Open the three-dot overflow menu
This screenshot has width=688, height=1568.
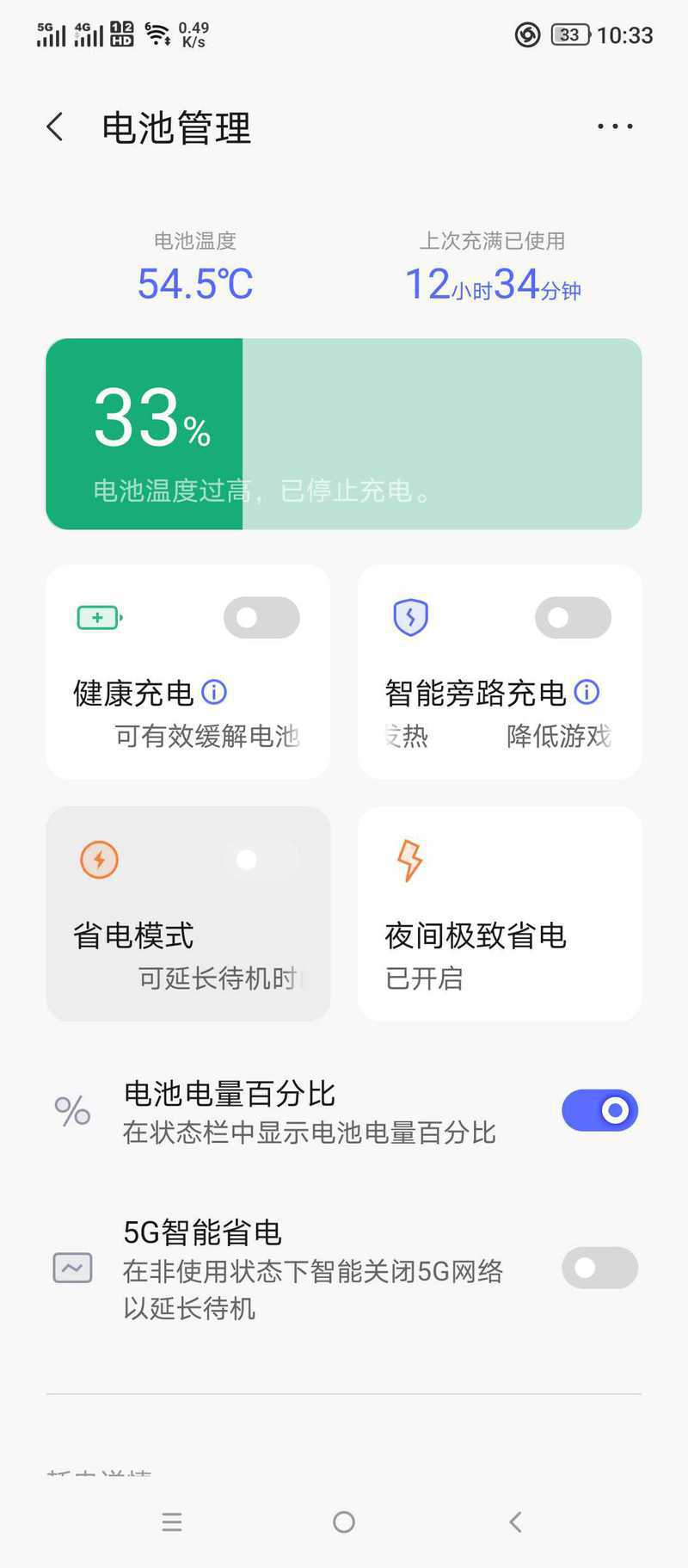coord(615,127)
